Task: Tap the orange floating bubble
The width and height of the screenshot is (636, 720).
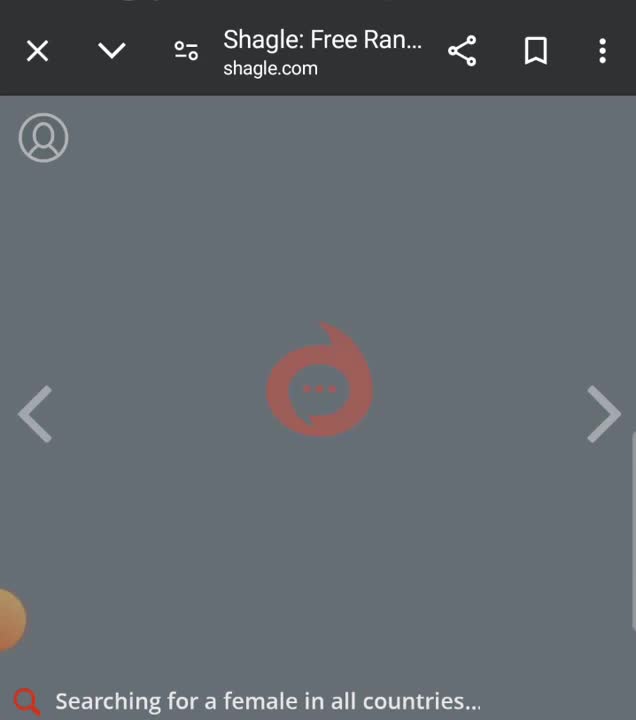Action: [9, 619]
